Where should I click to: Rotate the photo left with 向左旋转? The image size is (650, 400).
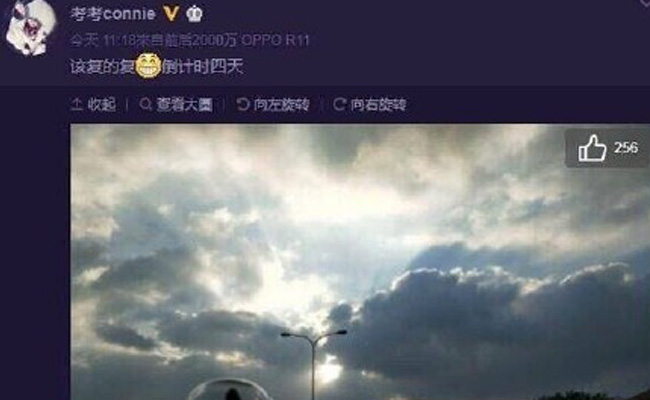[273, 104]
